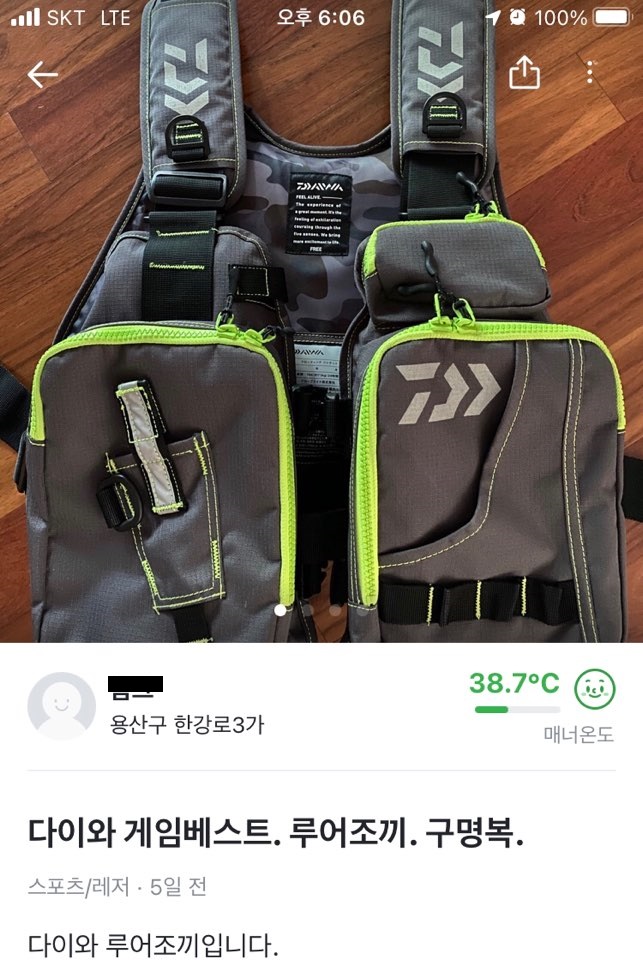Open the 스포츠/레저 category link
Screen dimensions: 643x960
(82, 886)
